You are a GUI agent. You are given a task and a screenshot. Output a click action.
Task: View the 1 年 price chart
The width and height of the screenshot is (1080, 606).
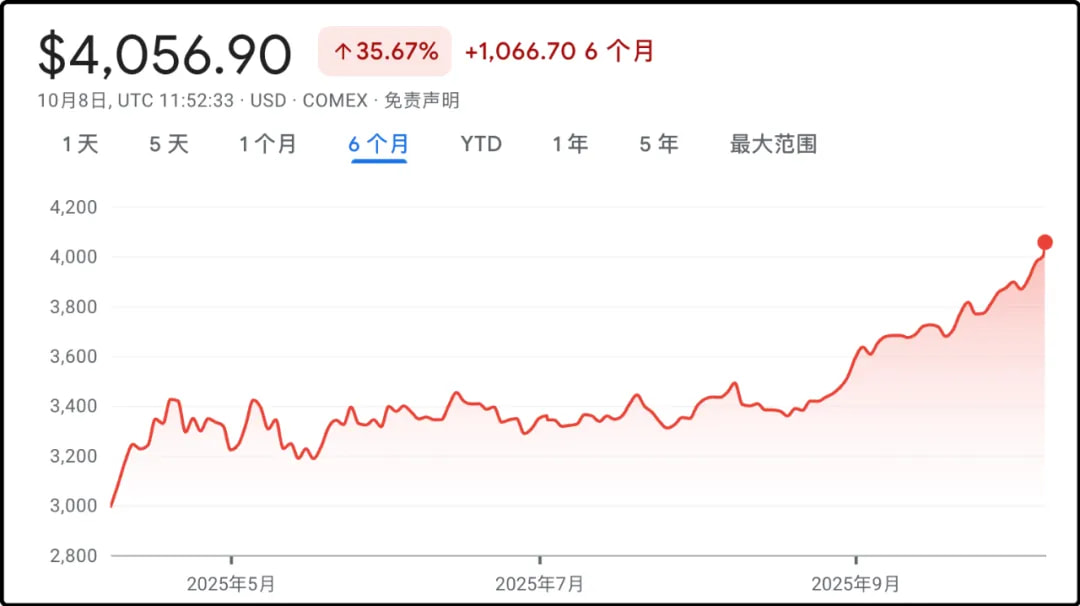coord(570,144)
